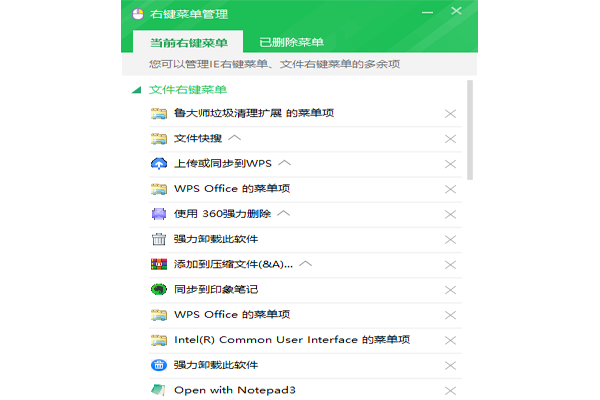Select the 当前右键菜单 tab
Image resolution: width=600 pixels, height=400 pixels.
(x=188, y=42)
